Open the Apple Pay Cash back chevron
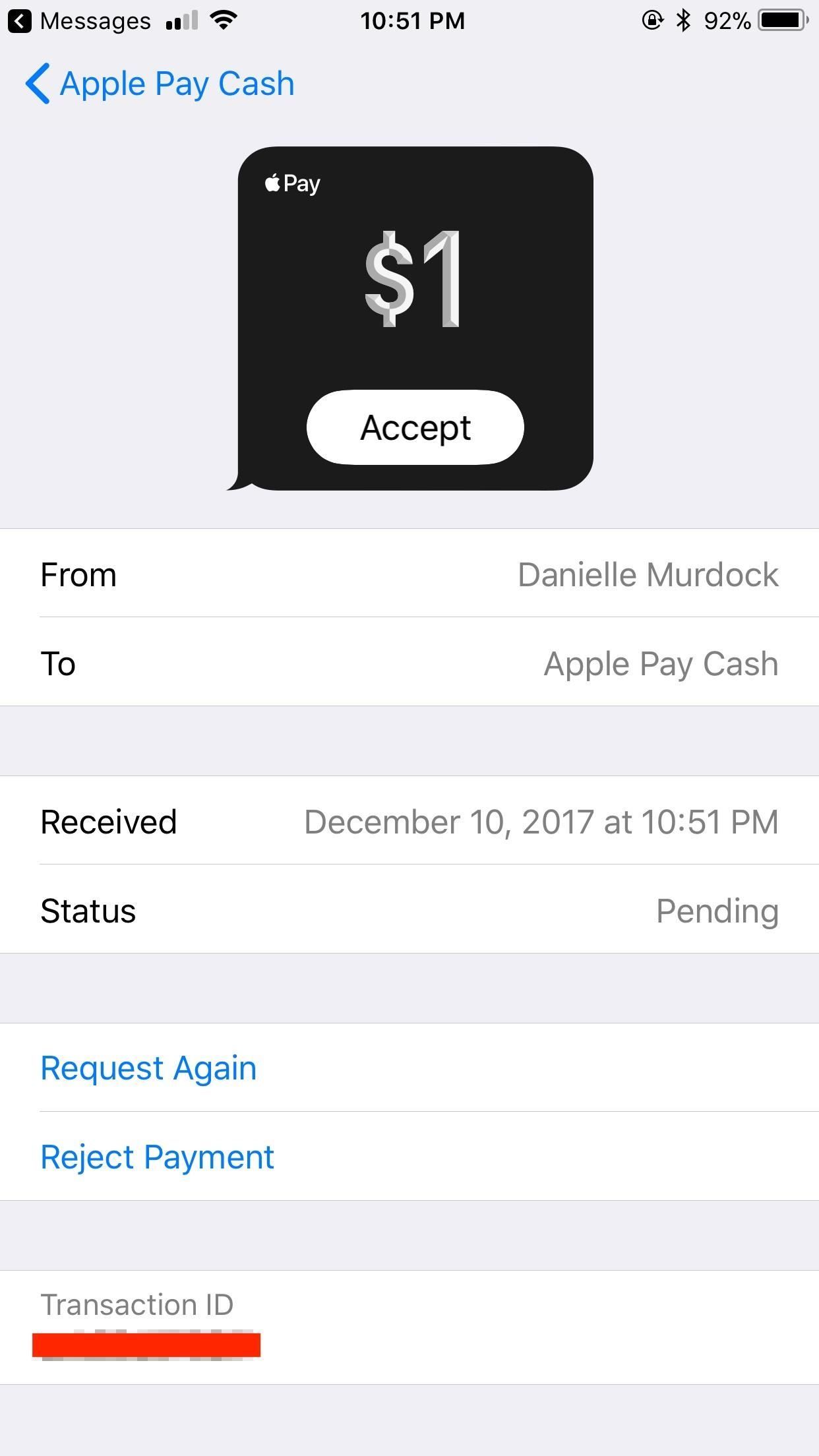The height and width of the screenshot is (1456, 819). click(38, 84)
